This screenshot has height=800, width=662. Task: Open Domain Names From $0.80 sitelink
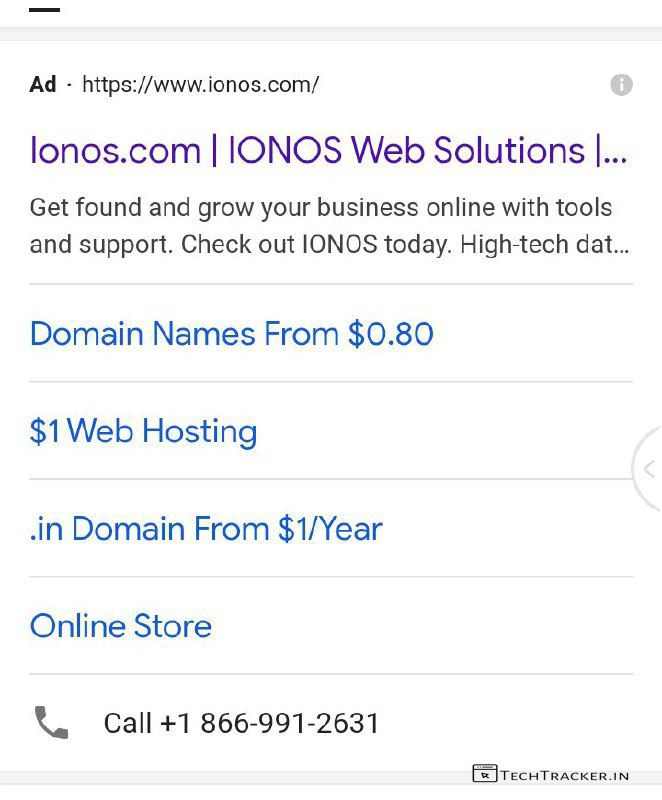point(231,334)
